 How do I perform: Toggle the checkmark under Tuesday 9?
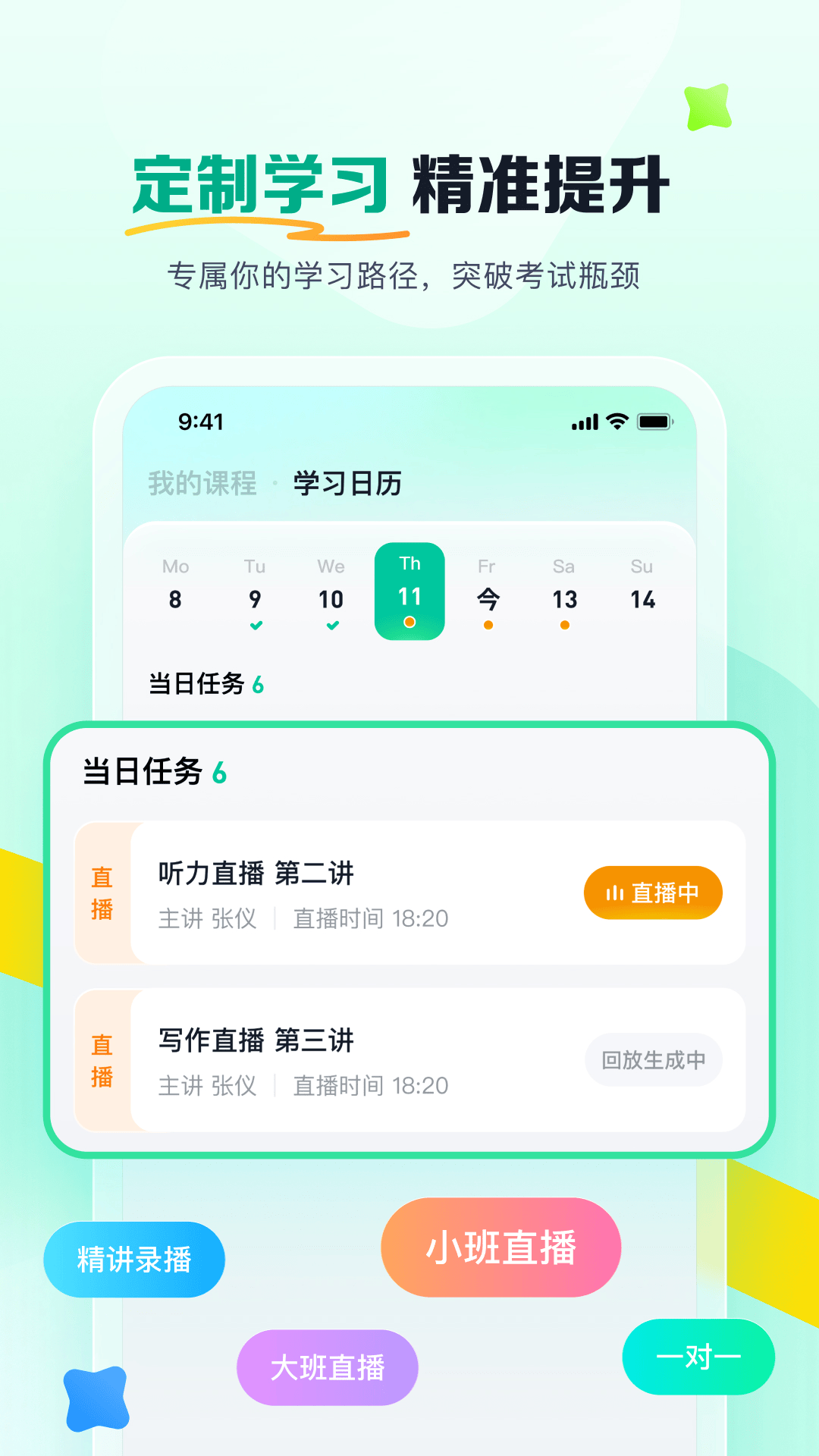coord(256,626)
